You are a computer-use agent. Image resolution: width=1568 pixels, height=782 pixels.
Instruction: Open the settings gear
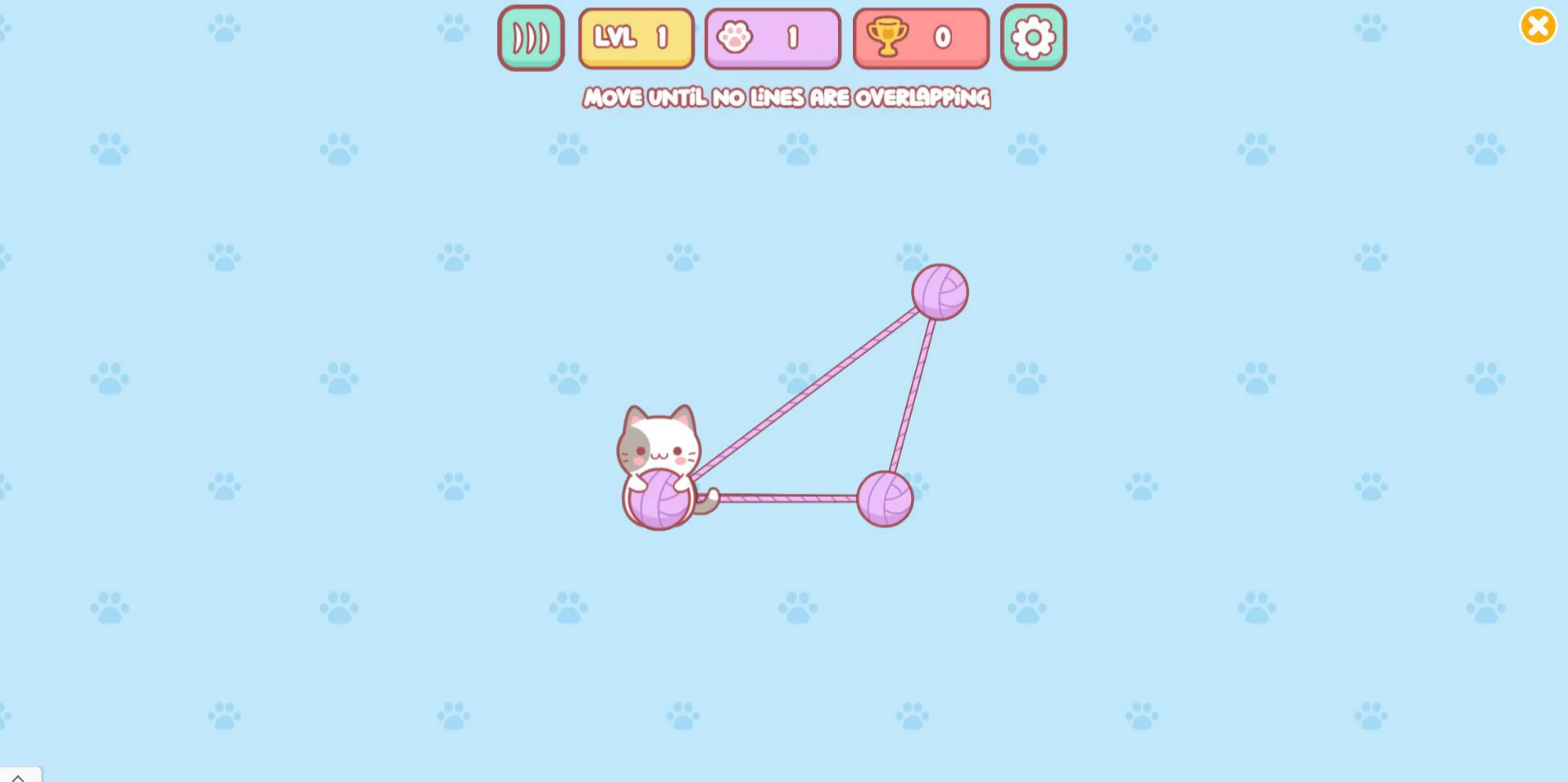tap(1033, 38)
